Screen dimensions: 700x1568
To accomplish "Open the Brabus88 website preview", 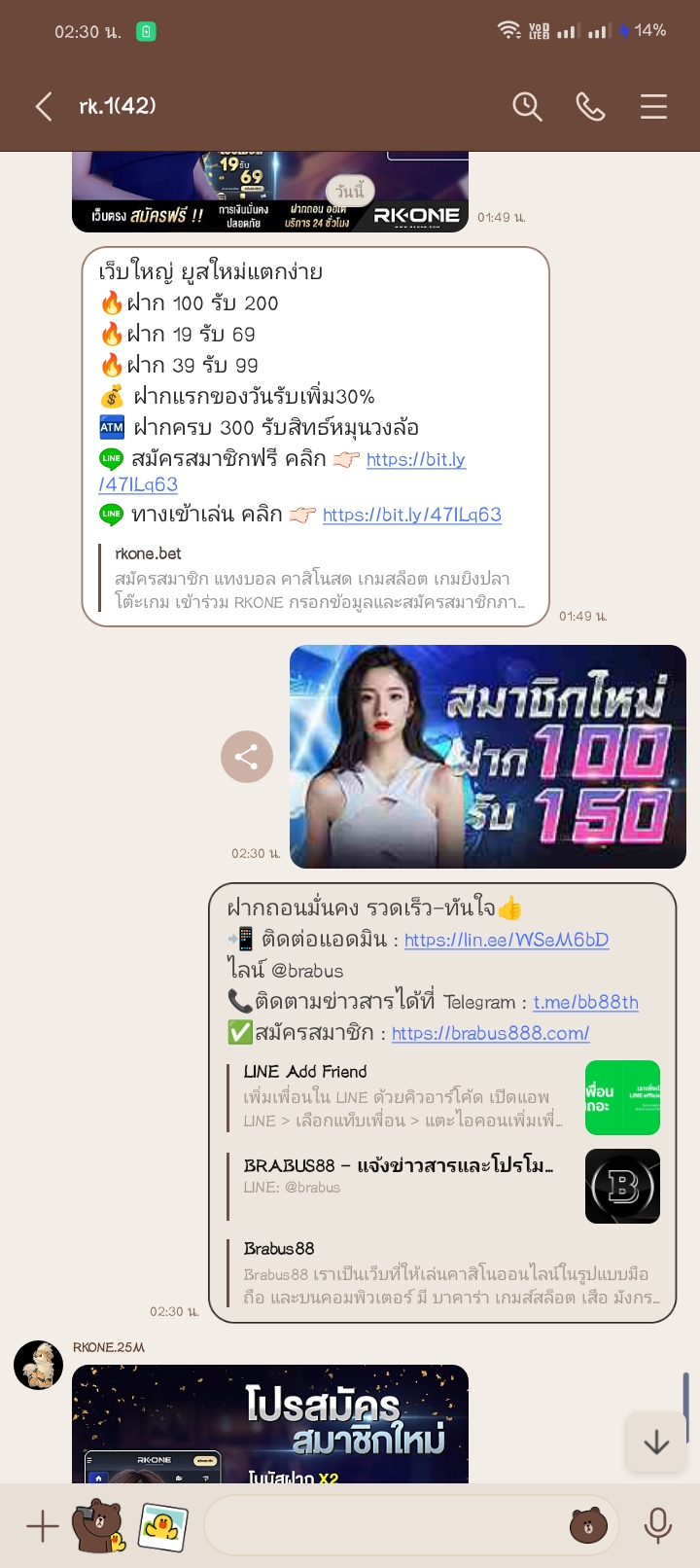I will point(447,1273).
